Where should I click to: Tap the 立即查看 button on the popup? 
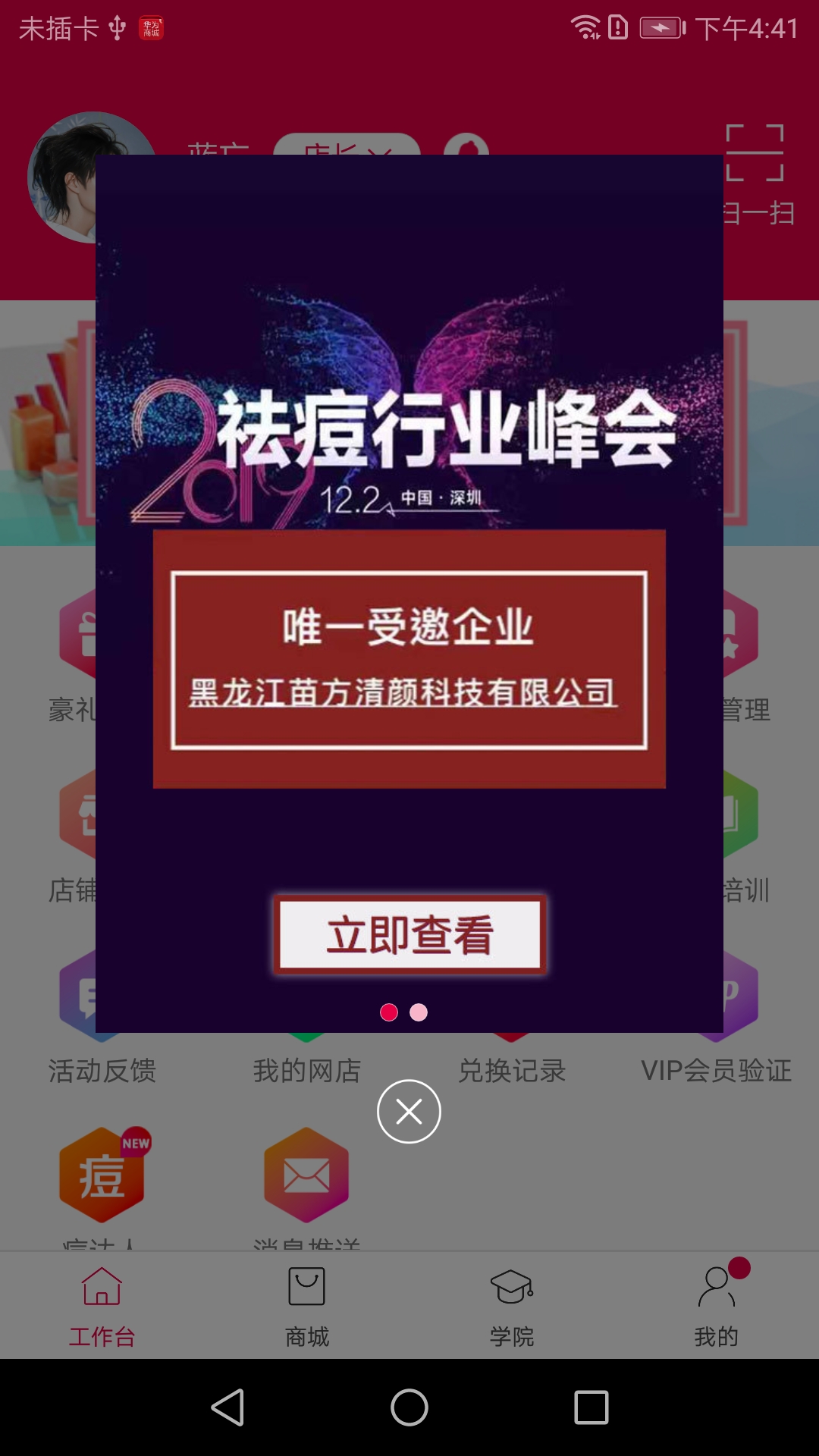[409, 934]
